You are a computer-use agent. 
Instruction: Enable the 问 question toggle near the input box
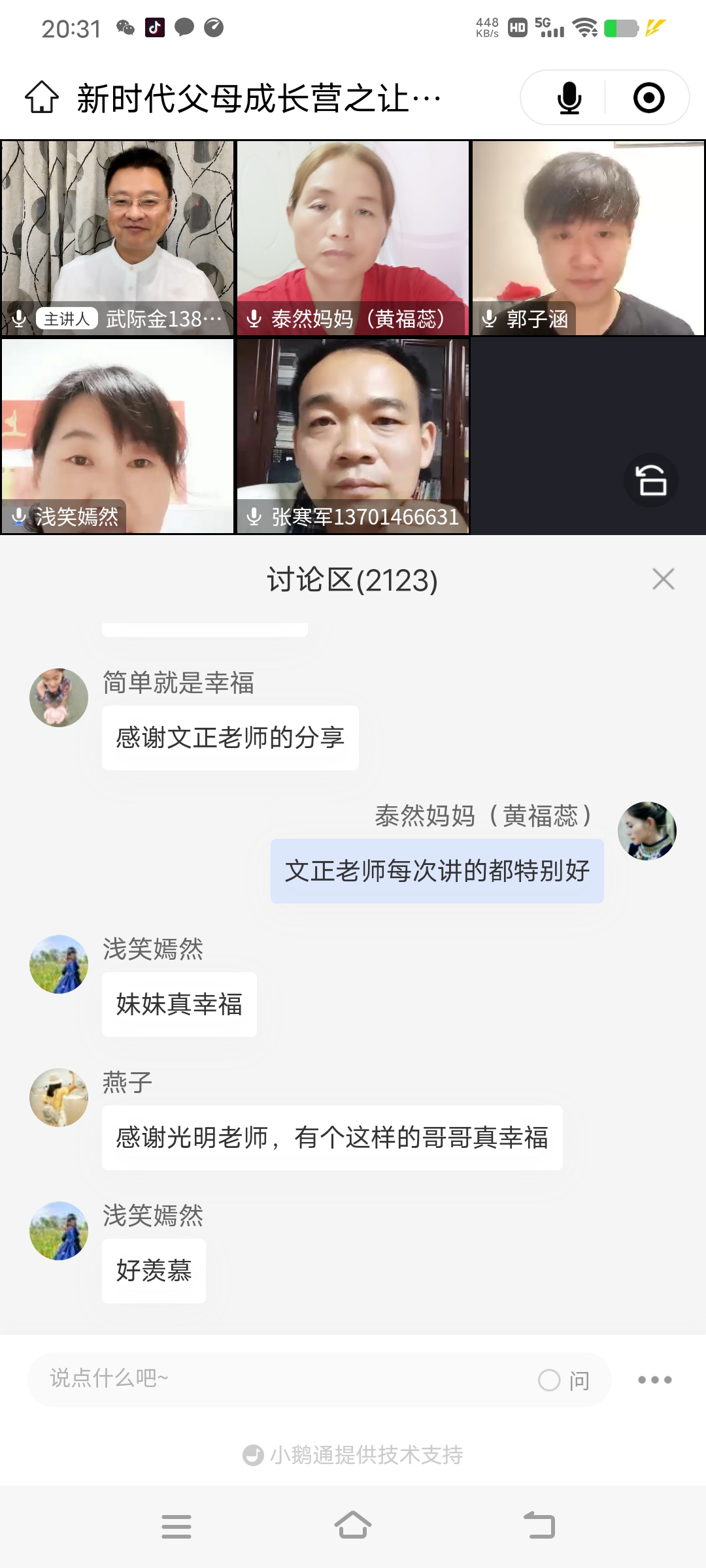[x=563, y=1380]
